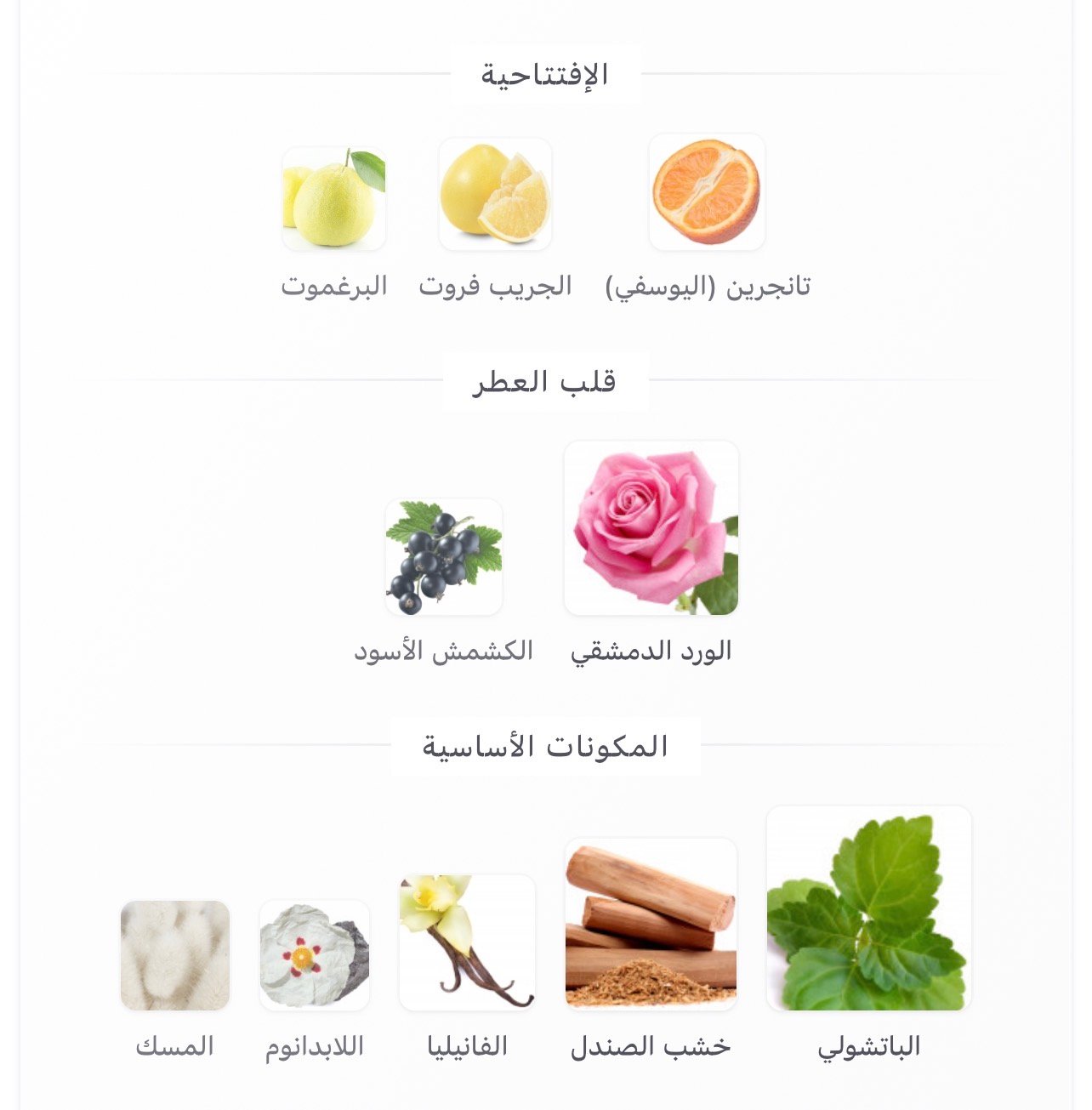Open the الورد الدمشقي note
Viewport: 1092px width, 1110px height.
[x=651, y=528]
